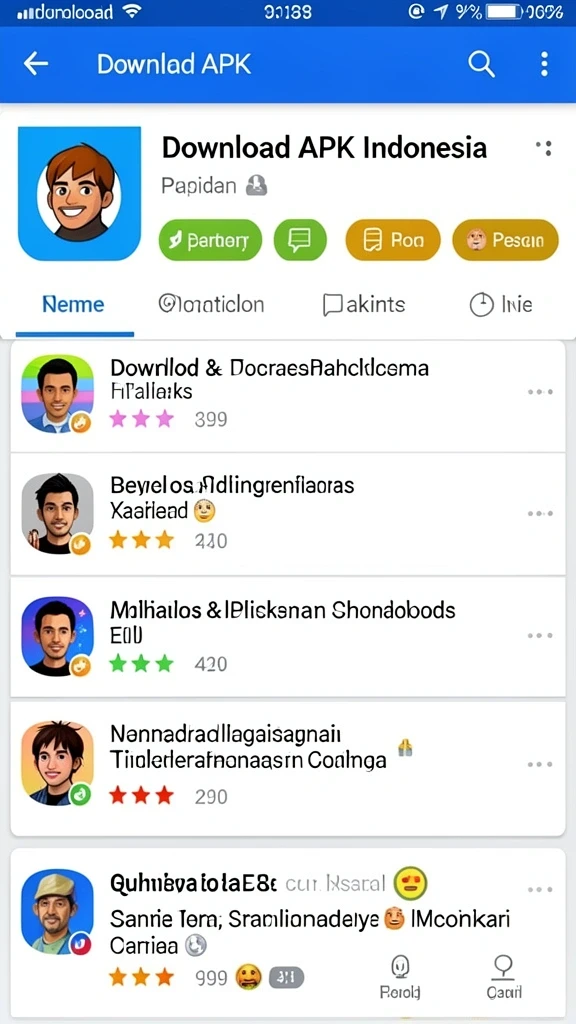Open search in the app bar
The width and height of the screenshot is (576, 1024).
(481, 64)
